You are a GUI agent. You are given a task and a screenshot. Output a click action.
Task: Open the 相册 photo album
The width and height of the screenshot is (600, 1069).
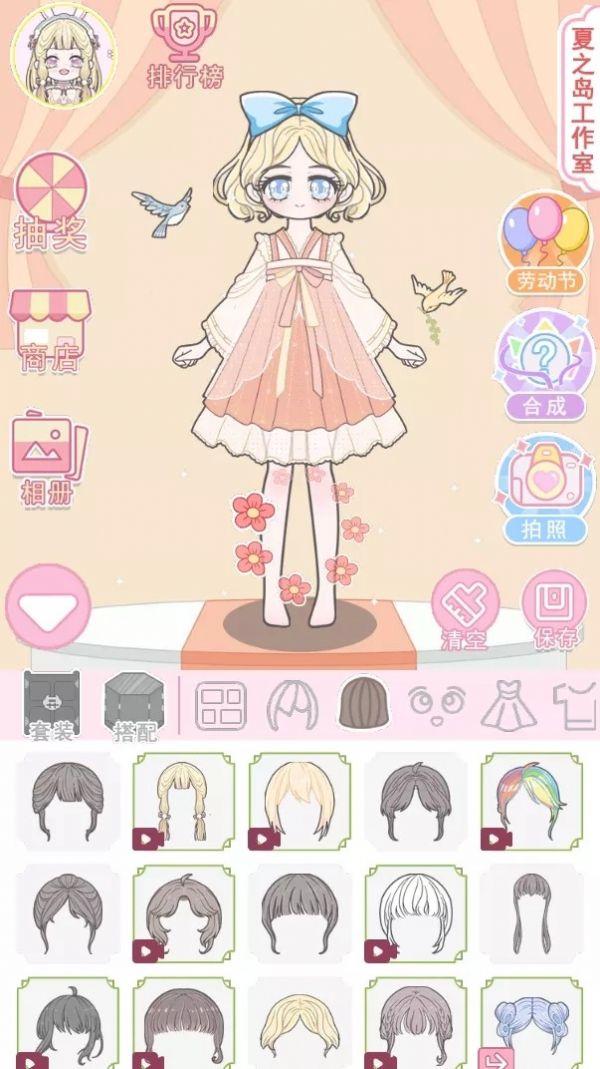point(49,453)
